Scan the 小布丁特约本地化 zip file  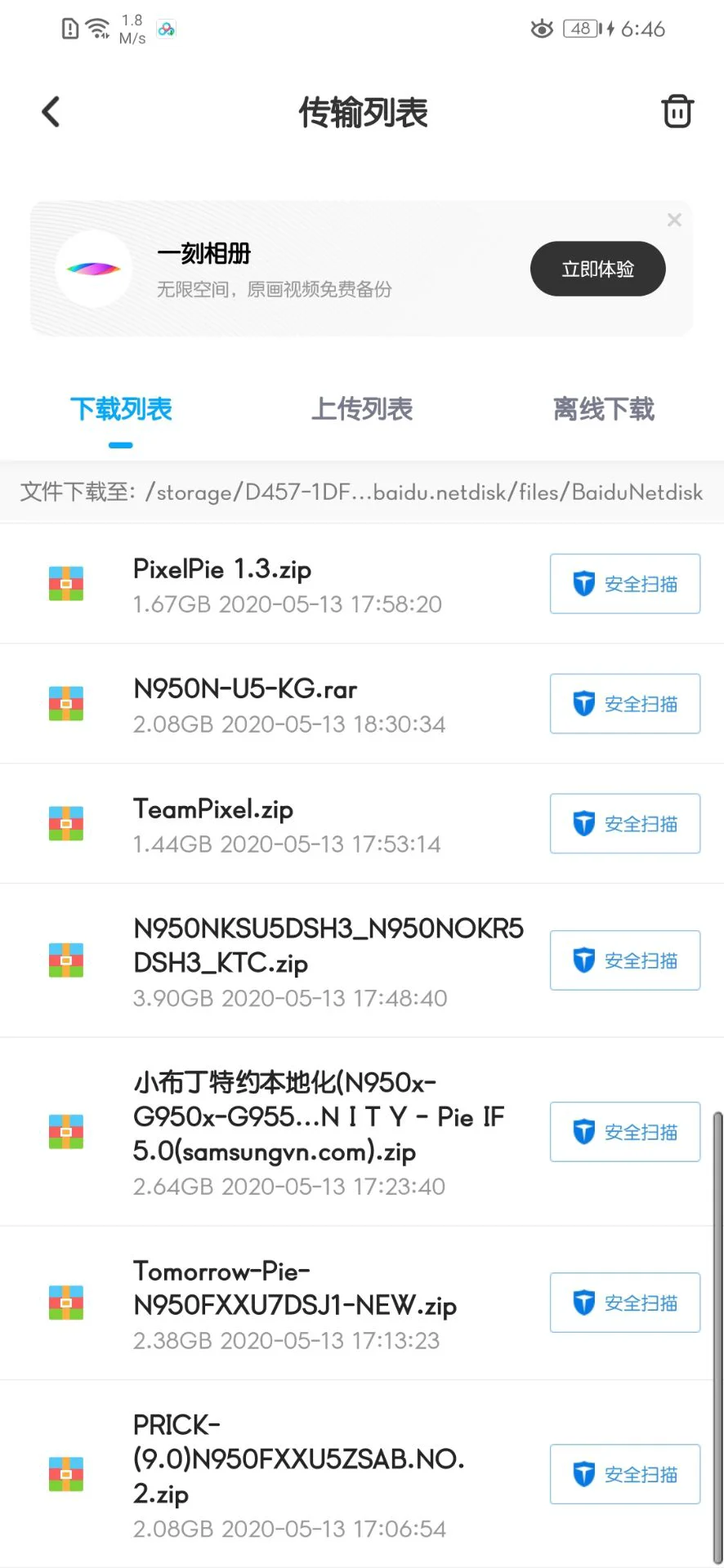tap(625, 1132)
